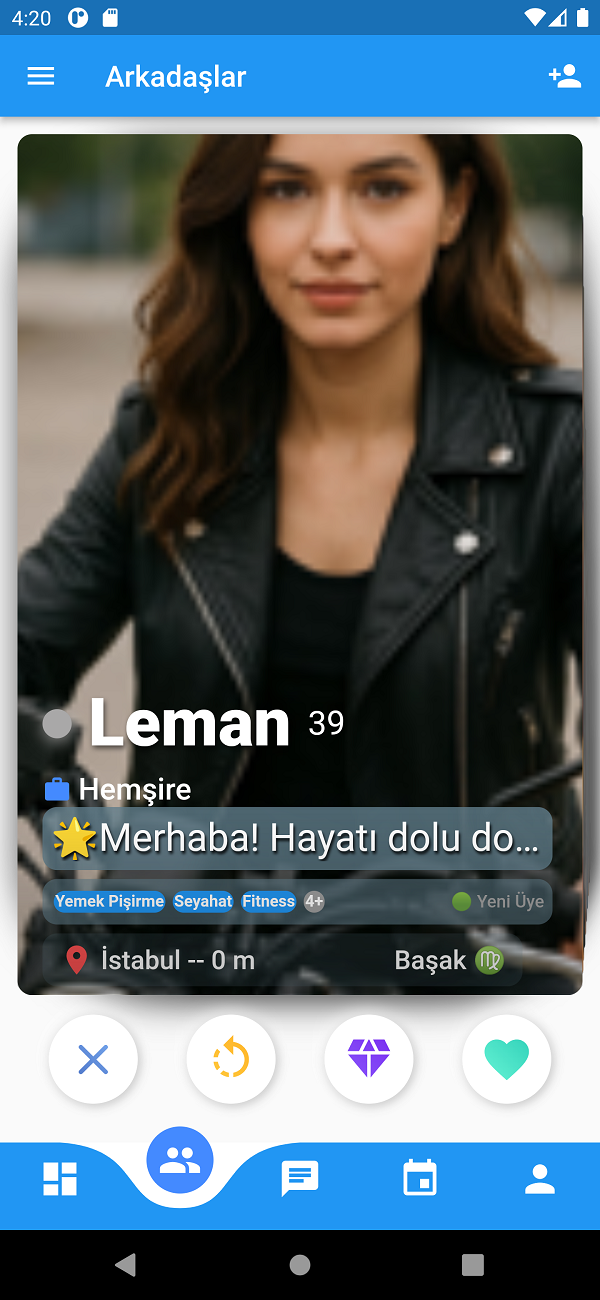Tap the Yemek Pişirme interest chip

(109, 902)
